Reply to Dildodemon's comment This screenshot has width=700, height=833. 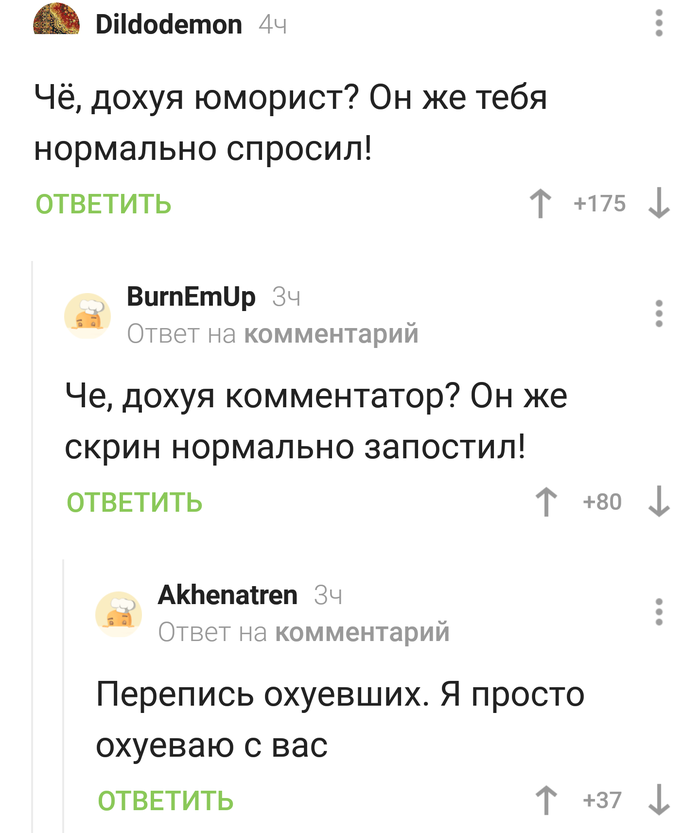tap(103, 204)
